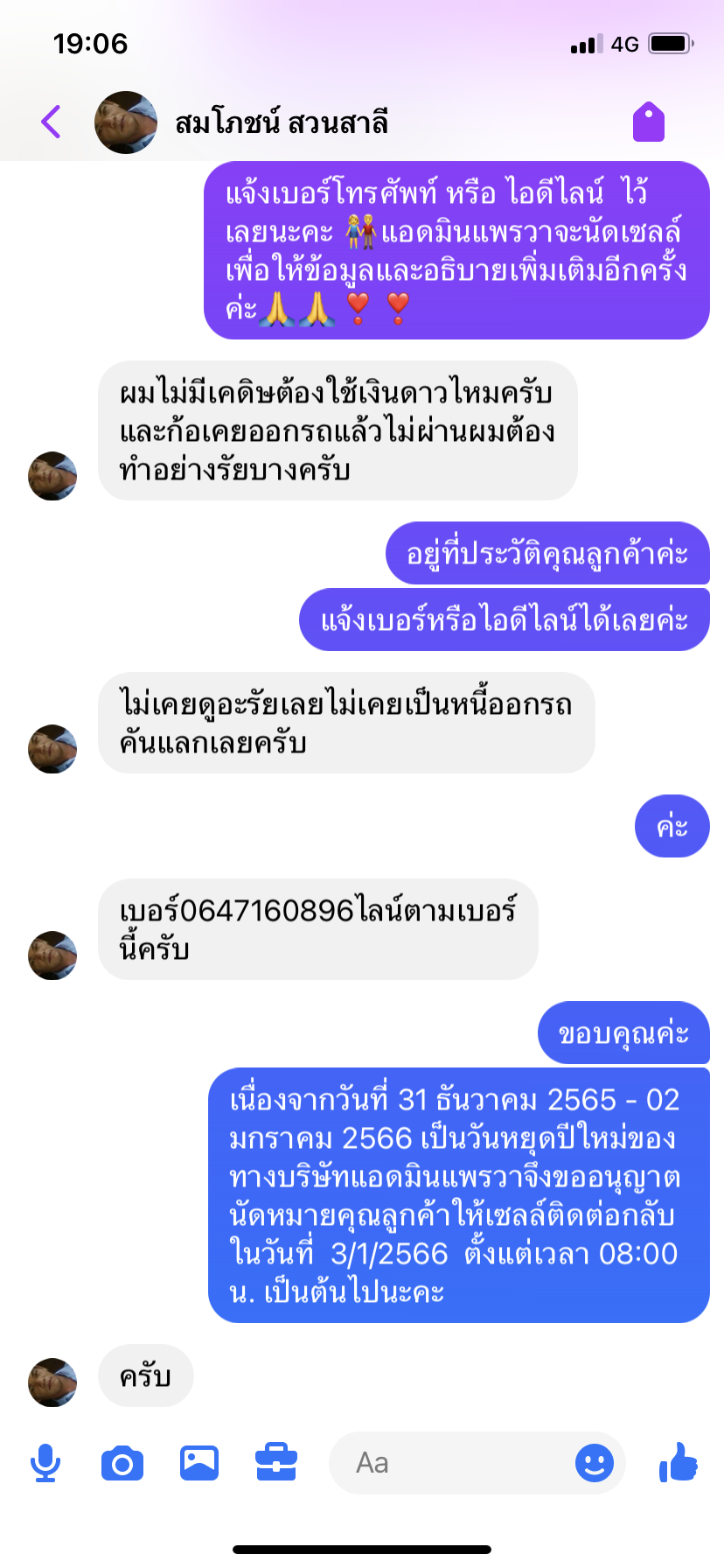Go back to the chat list
This screenshot has height=1568, width=724.
51,122
